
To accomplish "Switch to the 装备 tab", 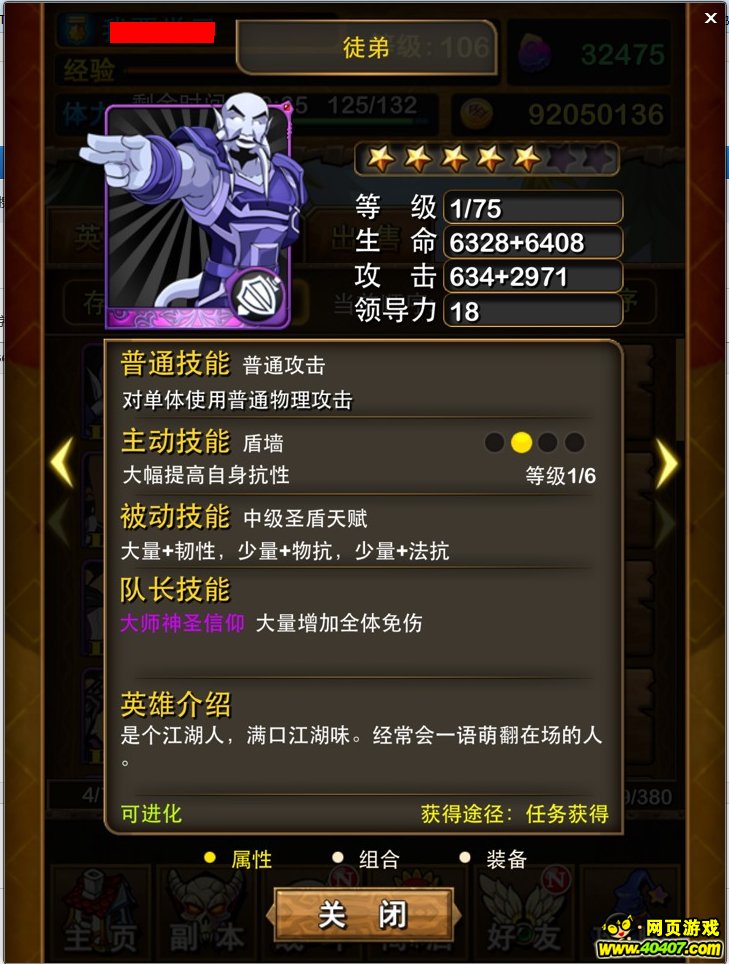I will pos(495,859).
